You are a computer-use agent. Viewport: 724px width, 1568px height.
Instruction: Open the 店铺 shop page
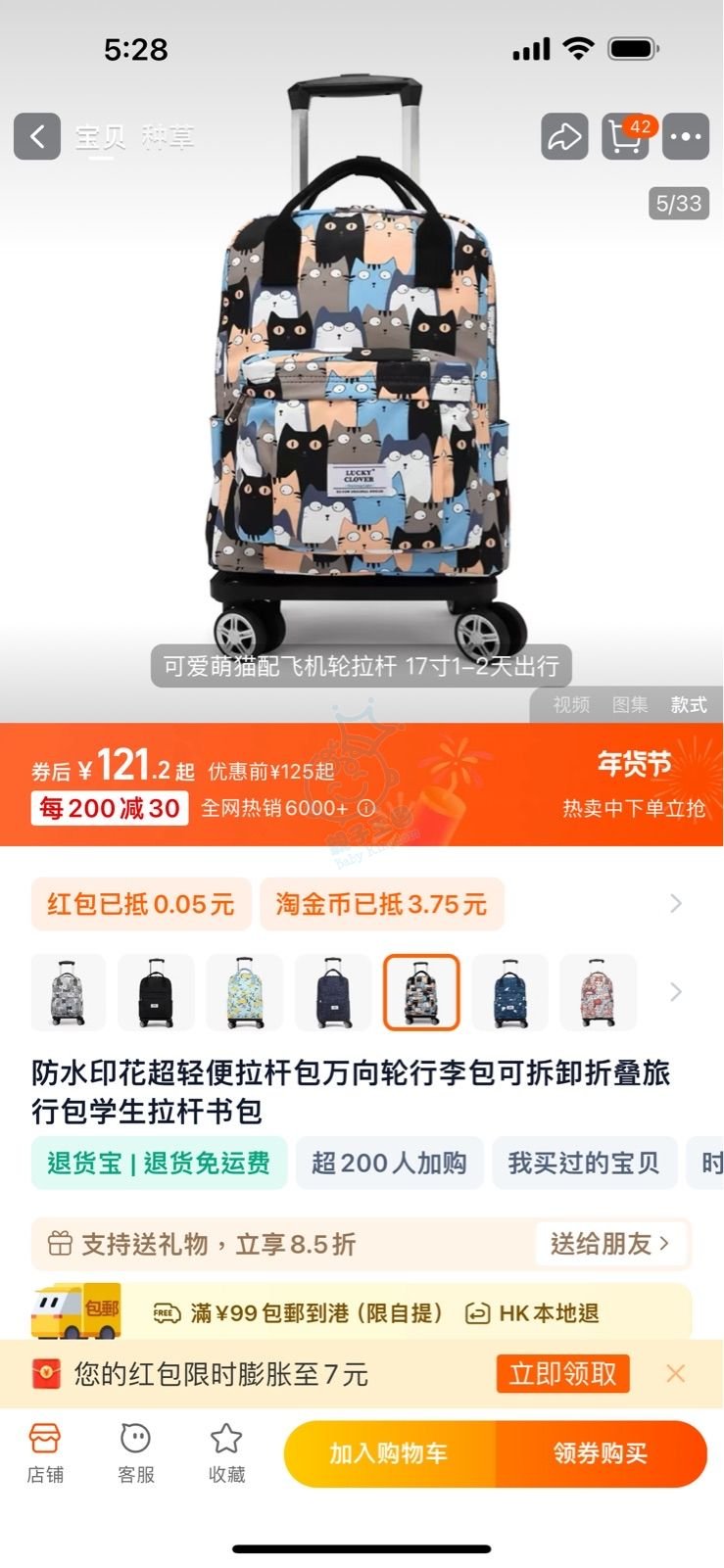[45, 1452]
